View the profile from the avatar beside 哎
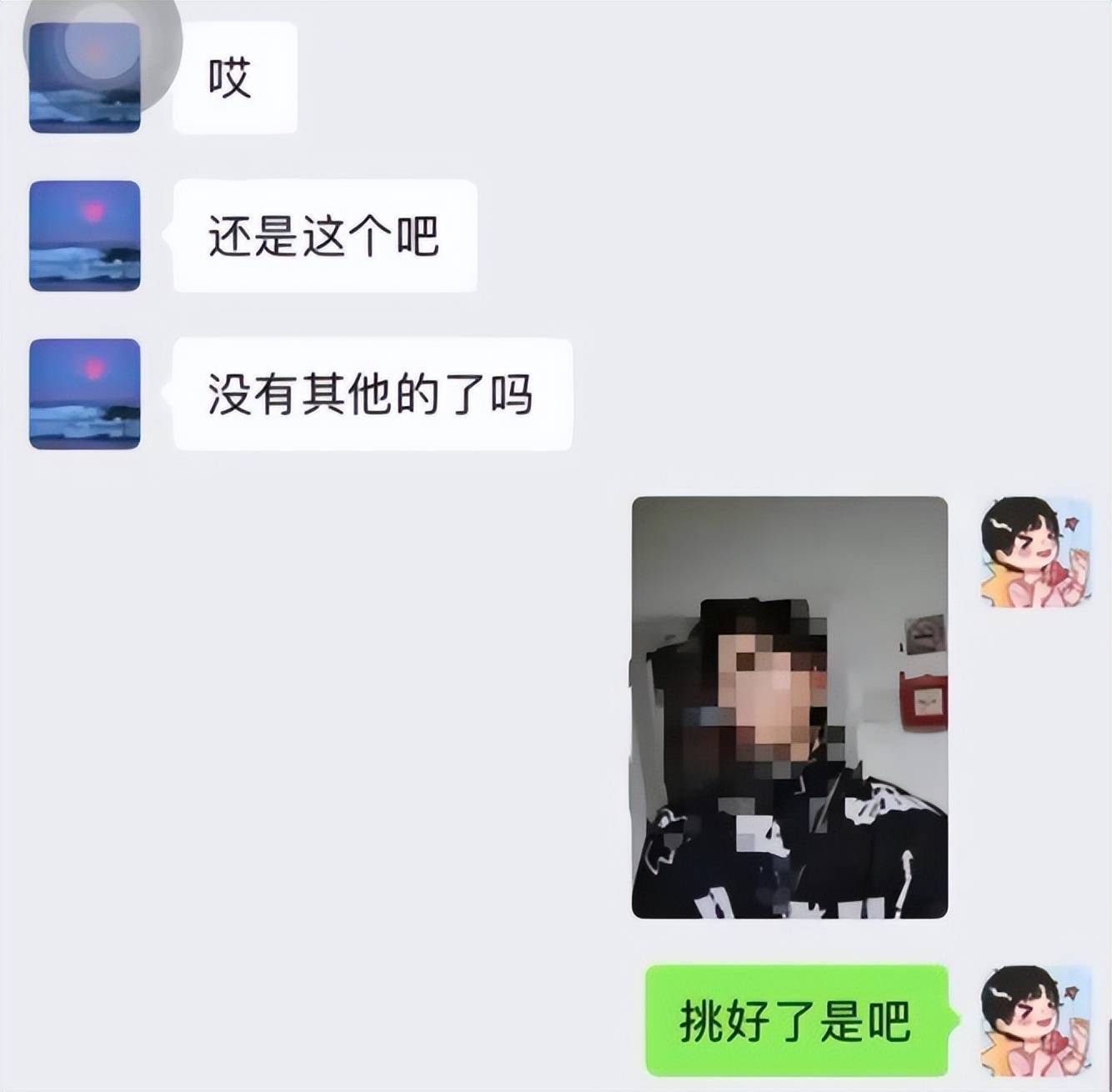The width and height of the screenshot is (1112, 1092). (x=84, y=78)
